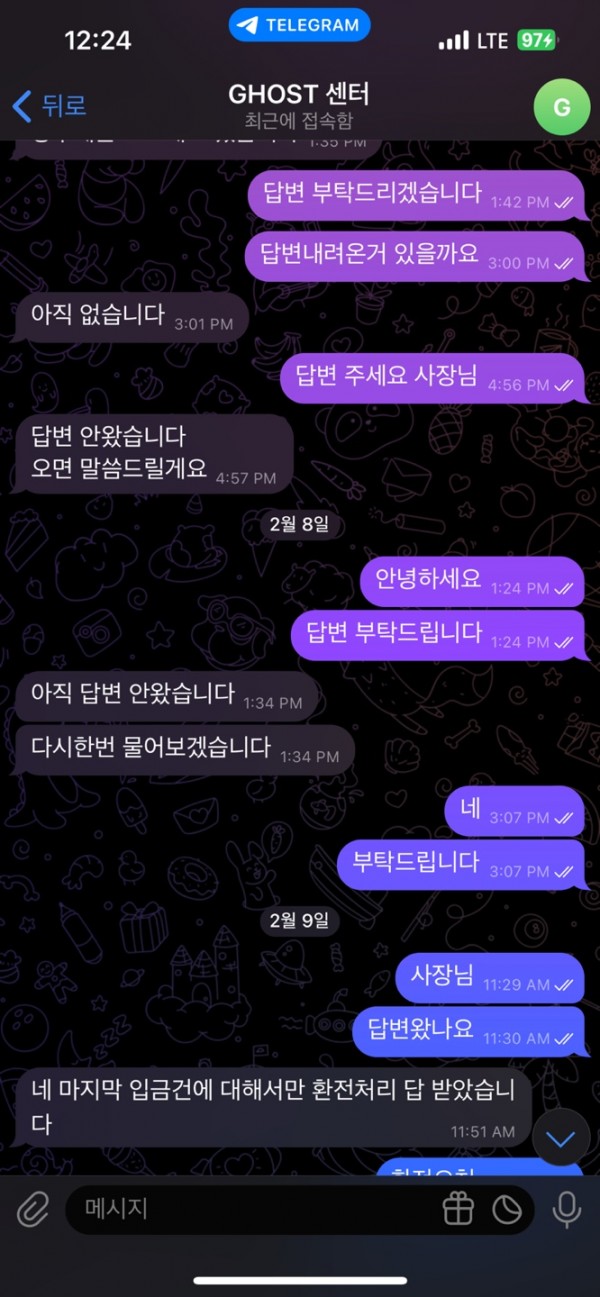
Task: Record a voice message with microphone
Action: click(567, 1210)
